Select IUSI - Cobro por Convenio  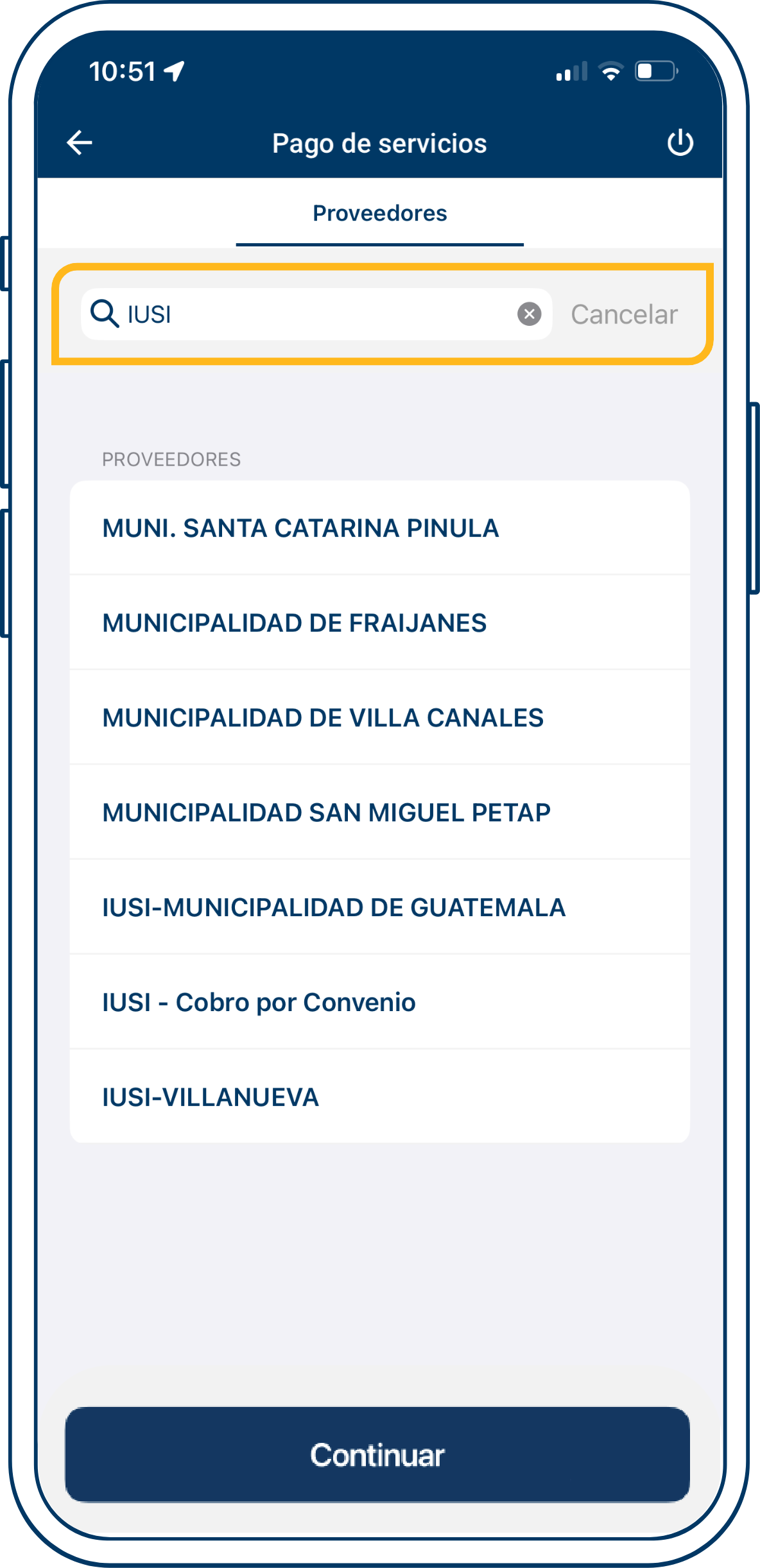click(x=379, y=1001)
